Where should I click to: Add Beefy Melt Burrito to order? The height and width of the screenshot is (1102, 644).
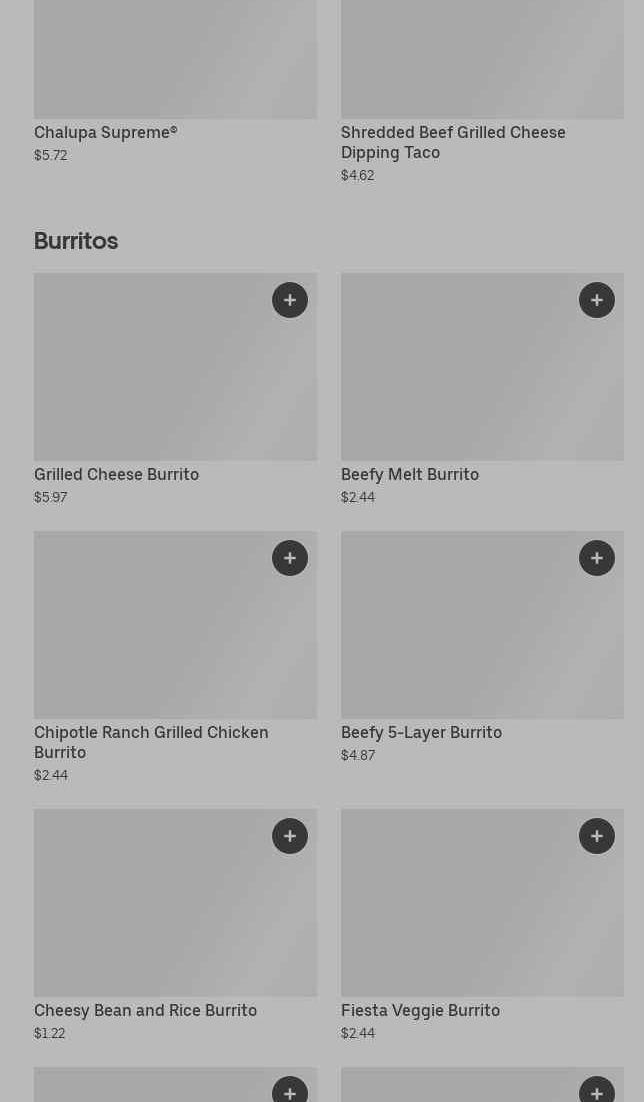pos(597,300)
